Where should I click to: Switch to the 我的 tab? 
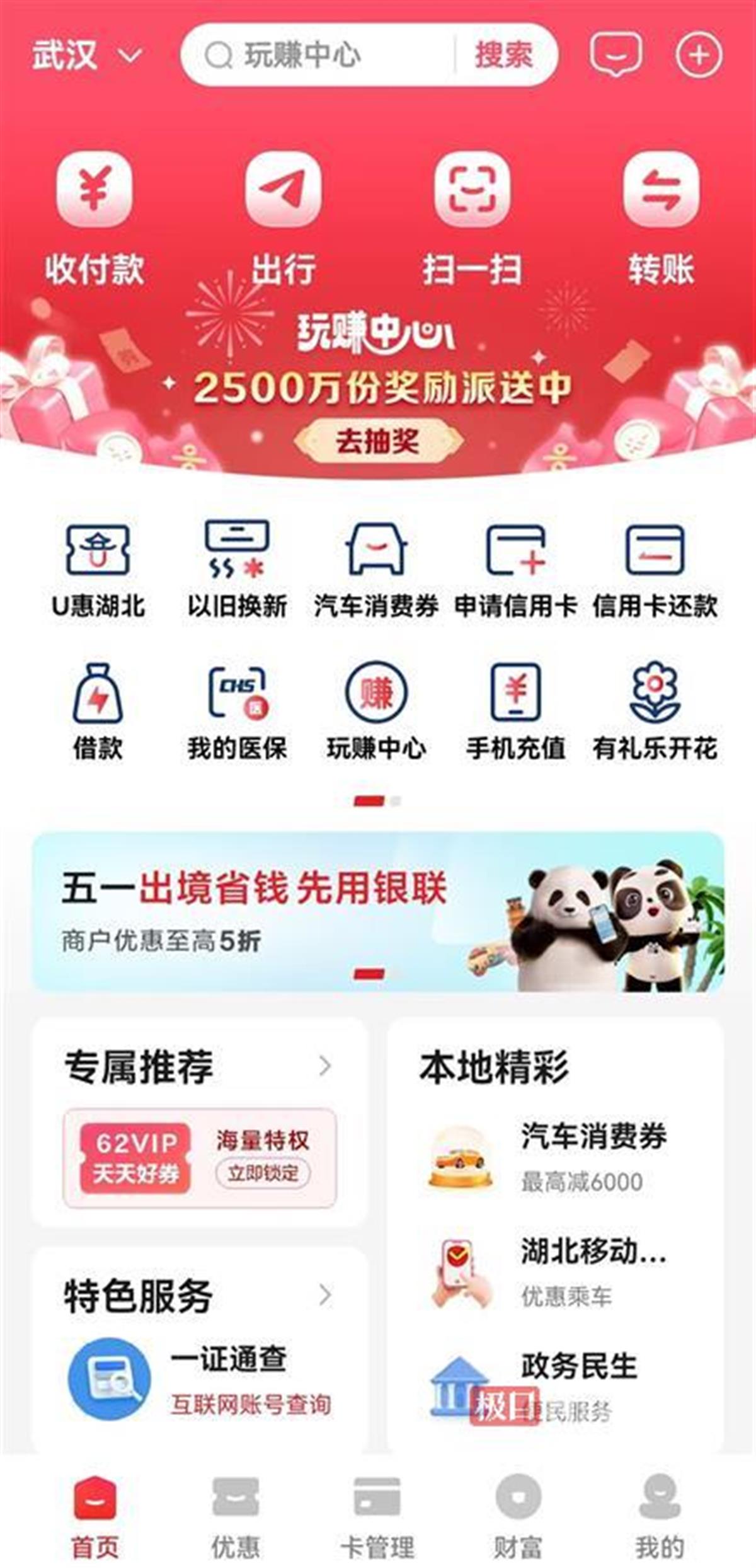[659, 1518]
